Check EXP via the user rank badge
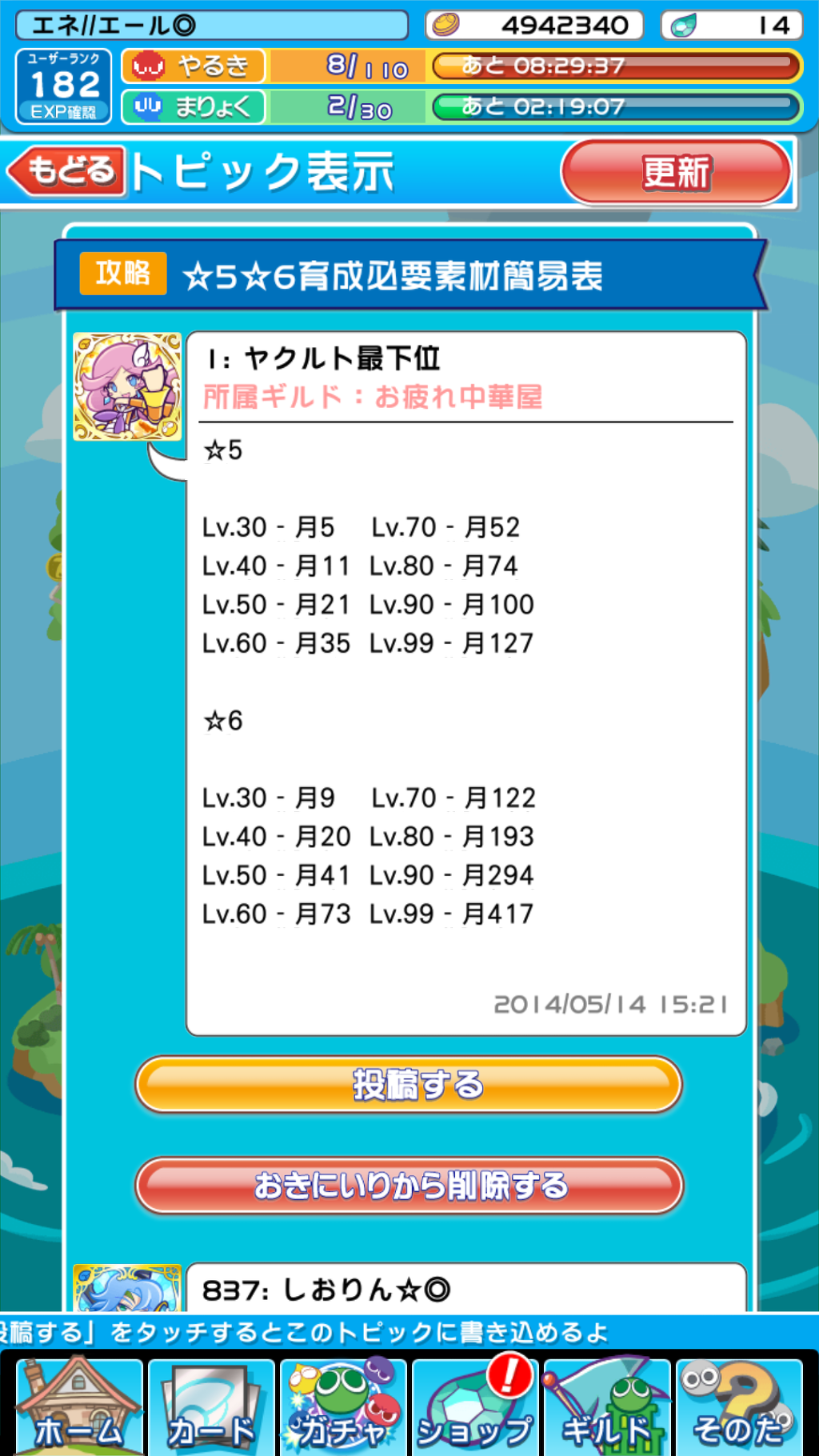The width and height of the screenshot is (819, 1456). (x=63, y=86)
